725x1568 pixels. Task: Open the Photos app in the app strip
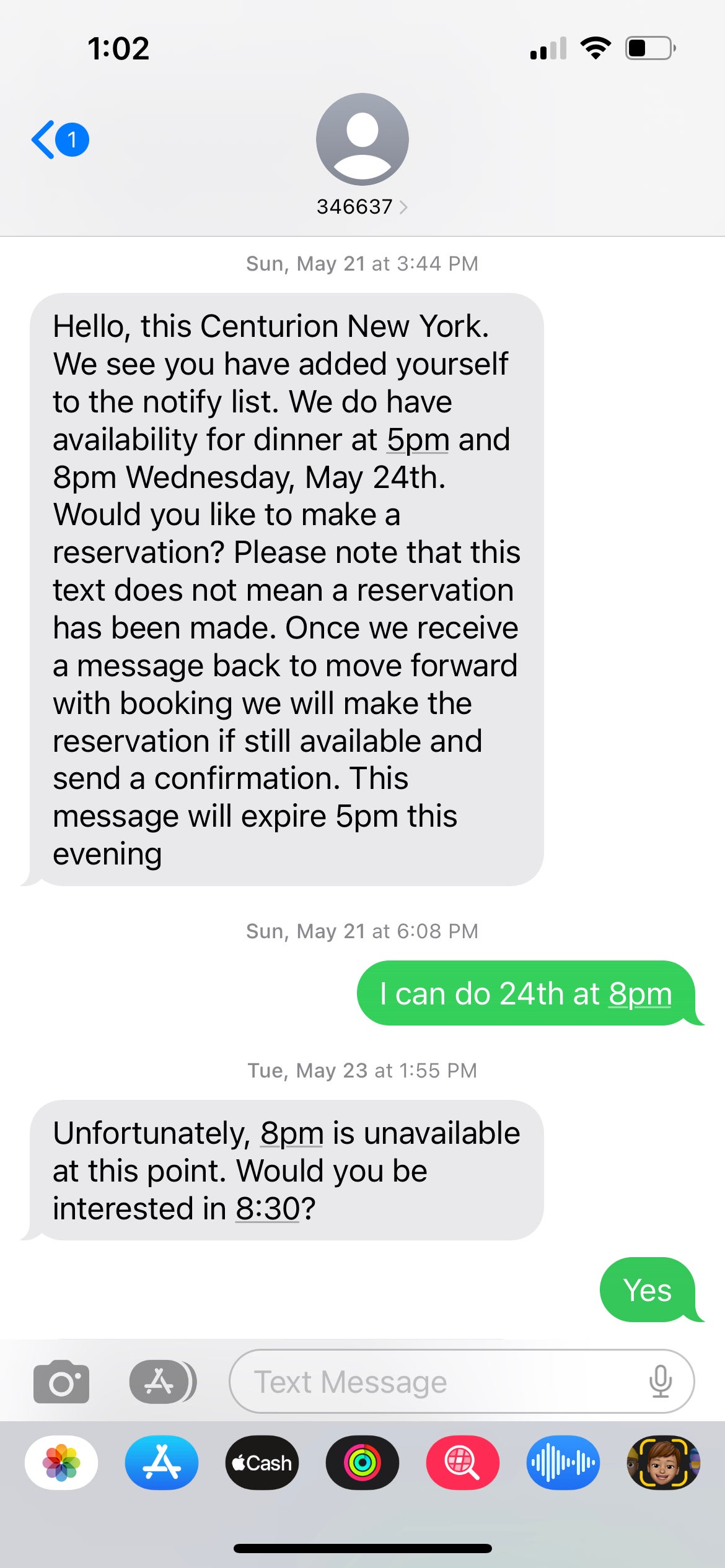pos(61,1463)
